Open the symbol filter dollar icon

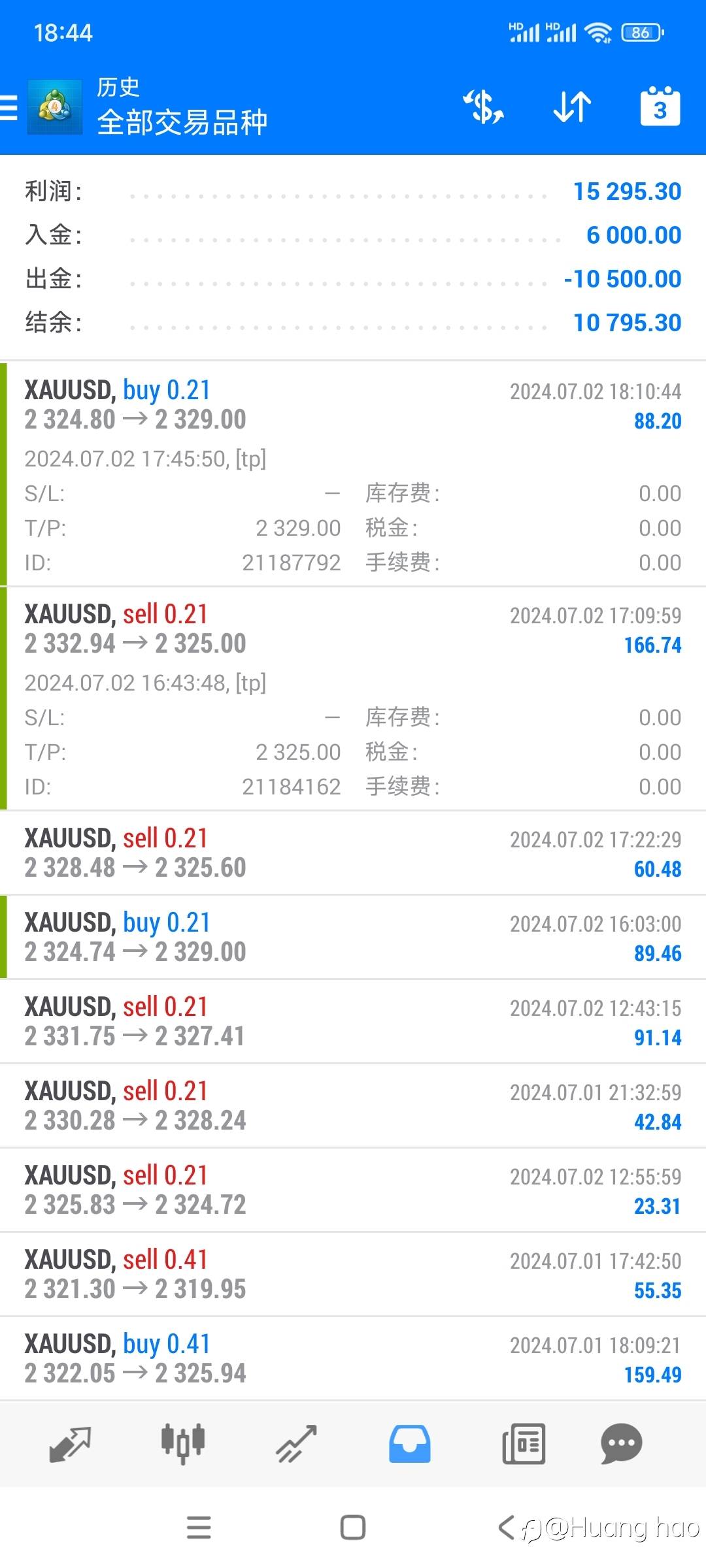click(483, 107)
